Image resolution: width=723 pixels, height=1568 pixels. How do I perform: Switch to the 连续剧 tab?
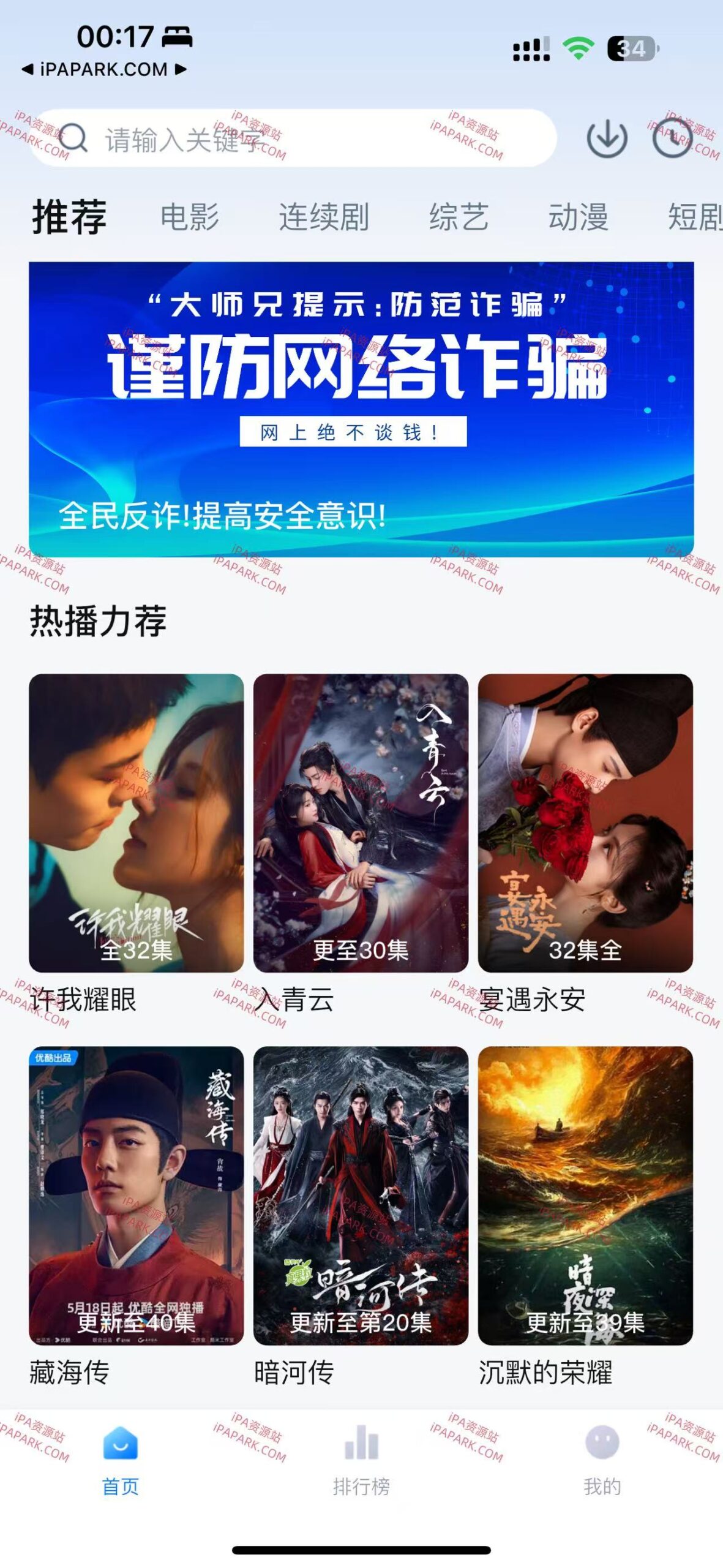pos(324,217)
